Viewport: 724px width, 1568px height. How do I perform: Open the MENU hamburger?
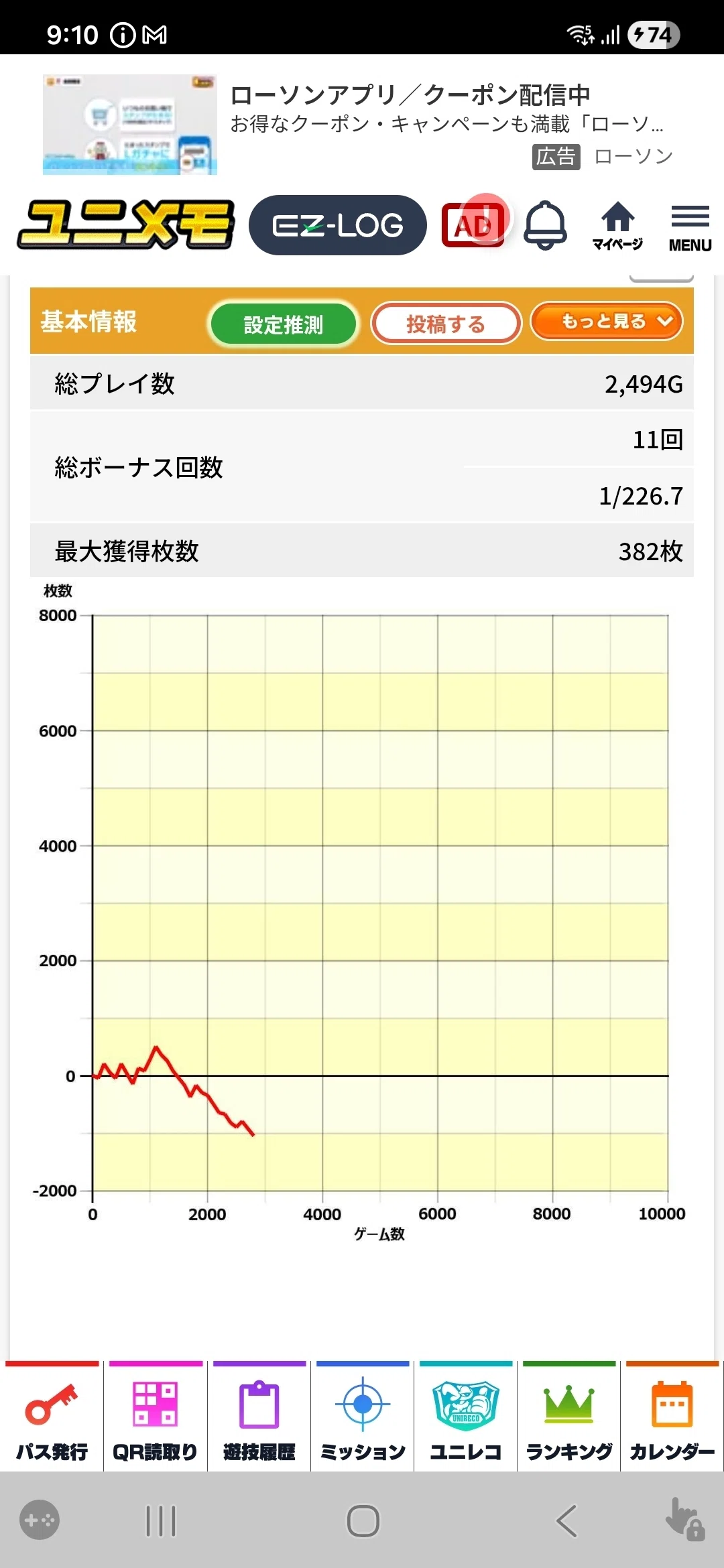tap(690, 228)
